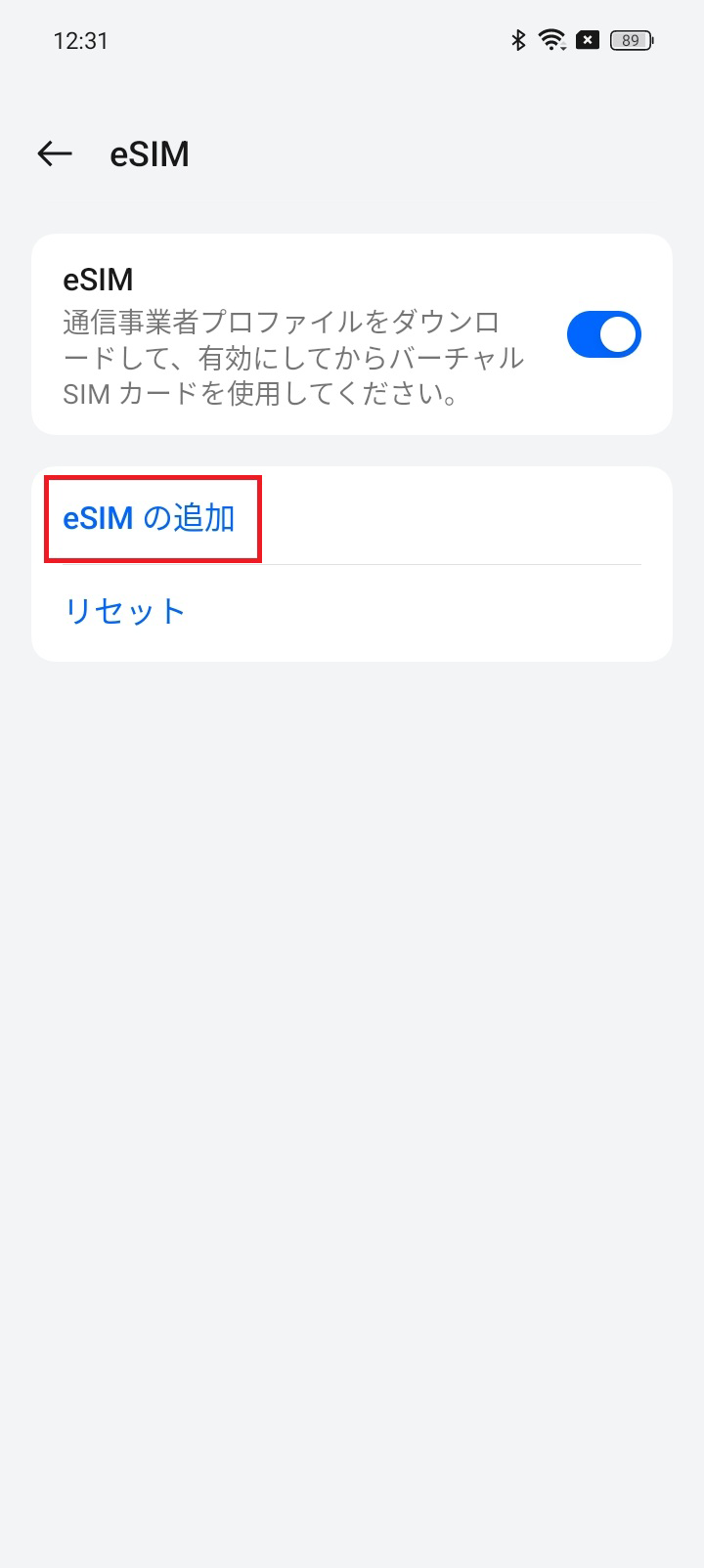This screenshot has height=1568, width=704.
Task: Click the missing SIM card indicator icon
Action: pos(588,40)
